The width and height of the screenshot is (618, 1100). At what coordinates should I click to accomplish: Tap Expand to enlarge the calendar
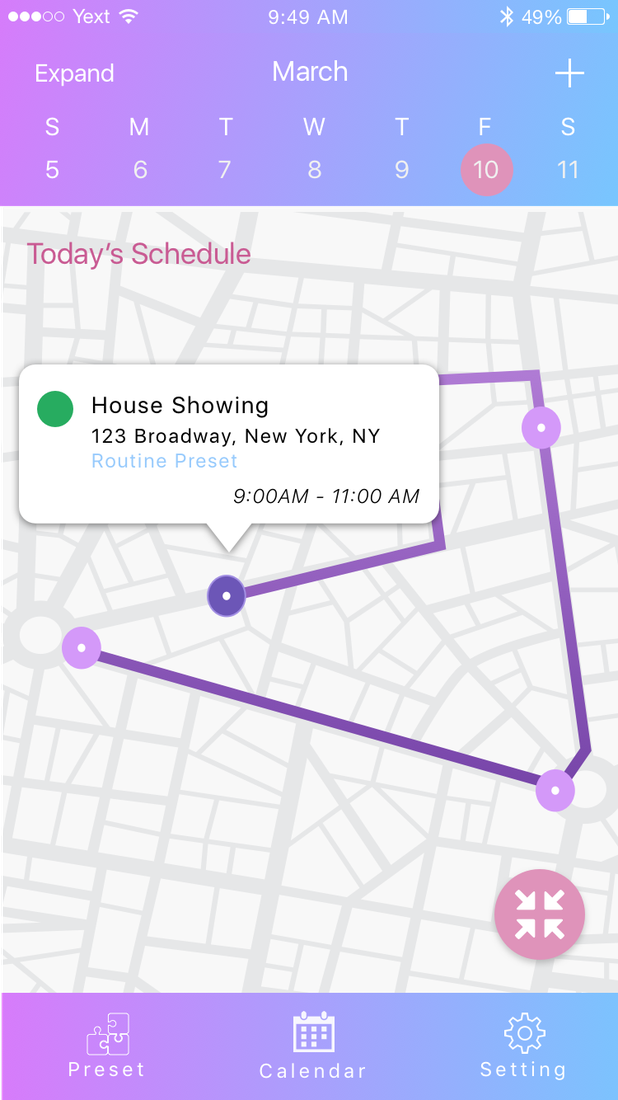click(x=74, y=74)
